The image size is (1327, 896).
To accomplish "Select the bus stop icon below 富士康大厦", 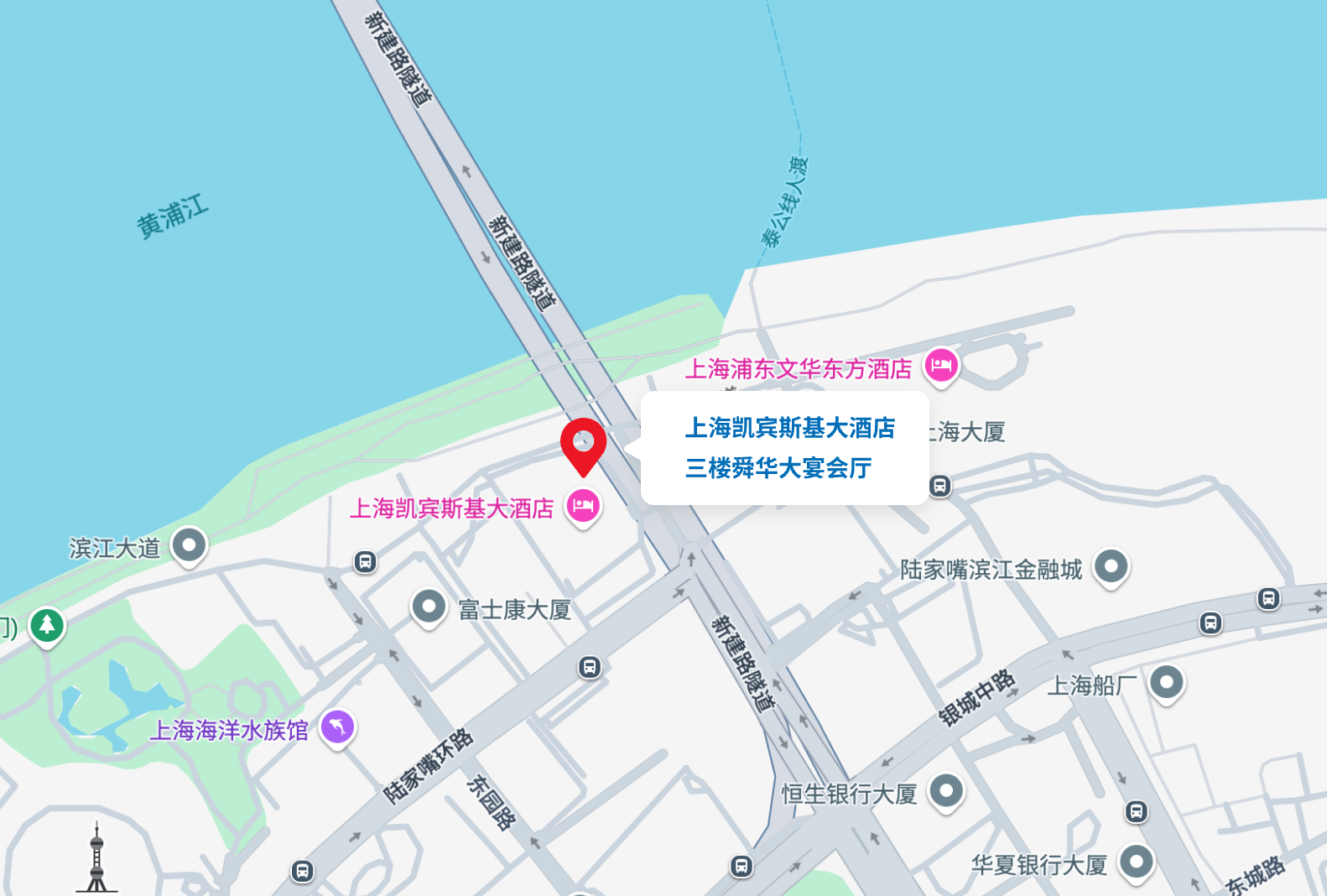I will coord(590,668).
